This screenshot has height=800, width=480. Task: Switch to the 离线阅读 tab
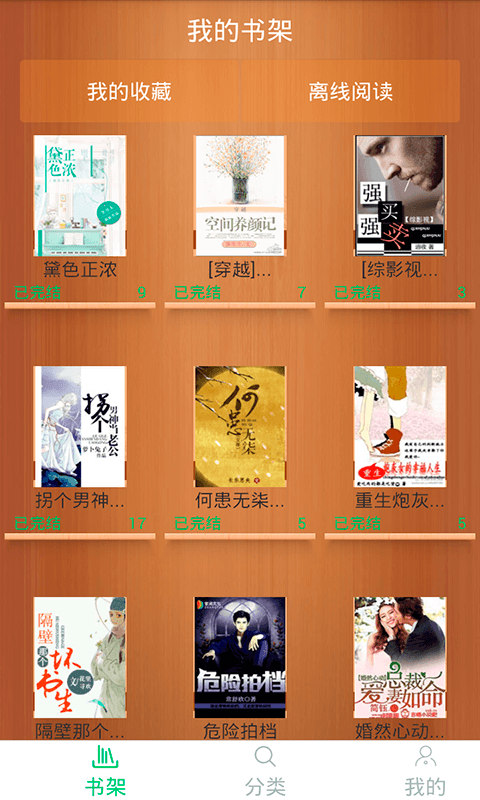[x=350, y=91]
